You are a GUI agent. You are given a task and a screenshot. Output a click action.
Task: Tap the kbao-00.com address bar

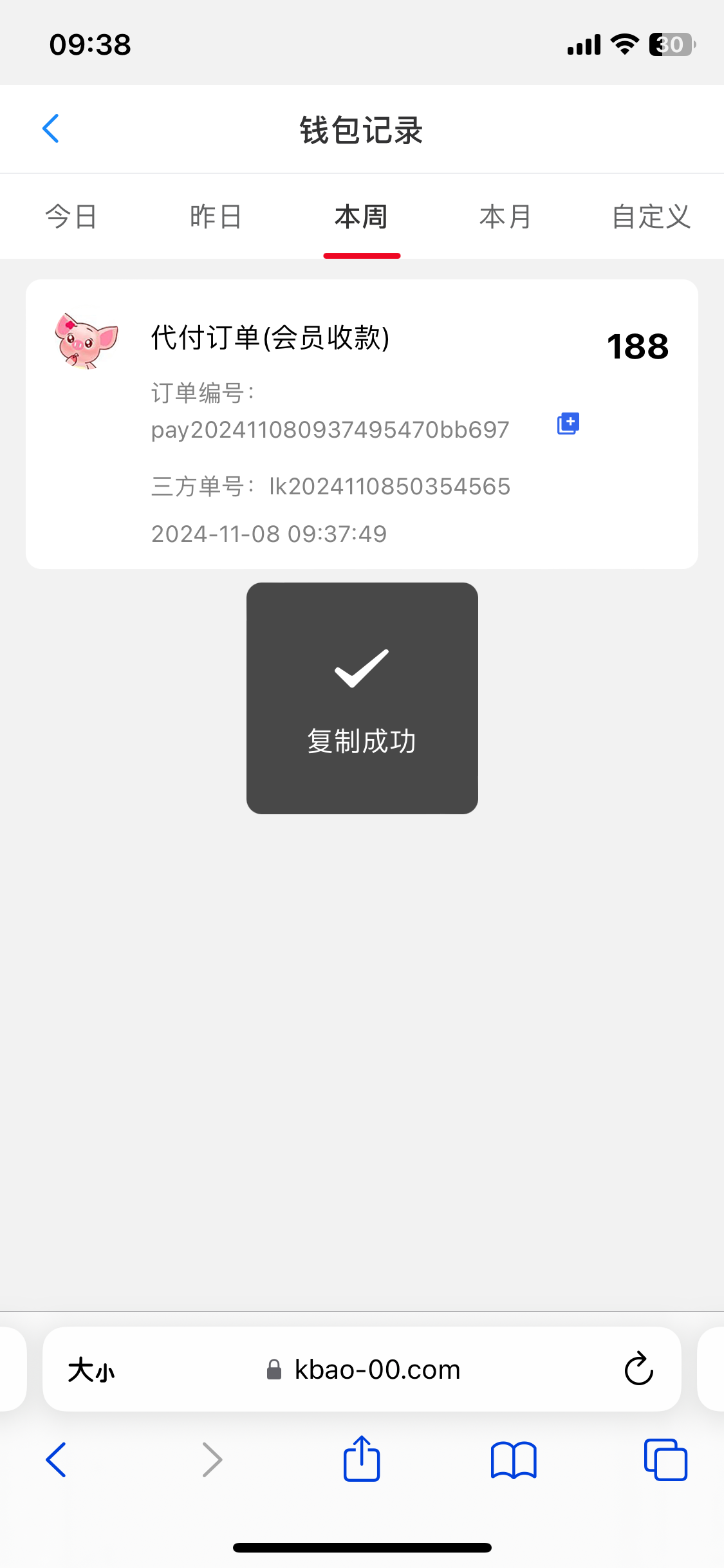point(377,1370)
